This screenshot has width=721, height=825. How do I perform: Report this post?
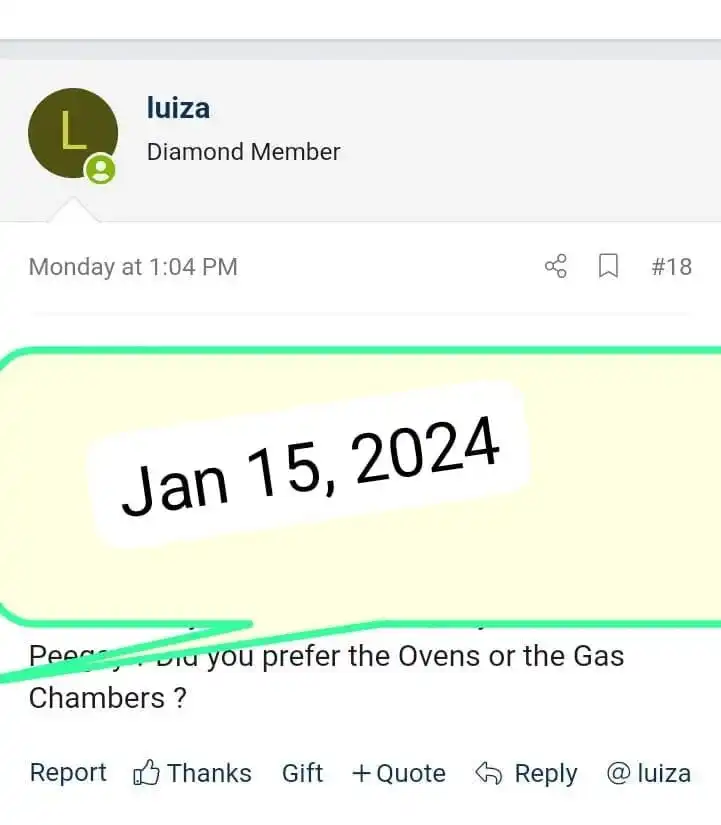[x=68, y=773]
